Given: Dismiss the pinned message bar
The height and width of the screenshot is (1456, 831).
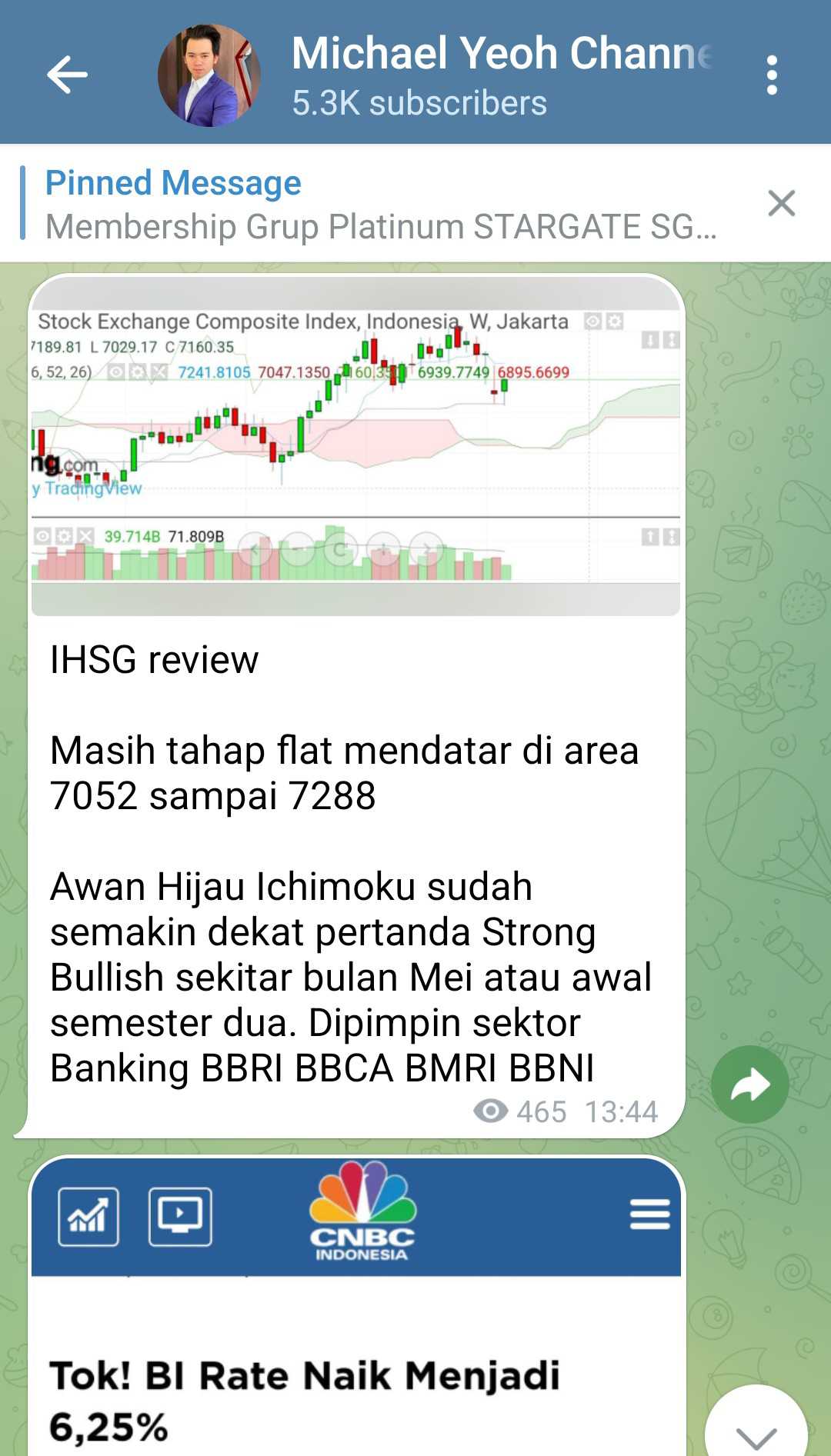Looking at the screenshot, I should 781,204.
